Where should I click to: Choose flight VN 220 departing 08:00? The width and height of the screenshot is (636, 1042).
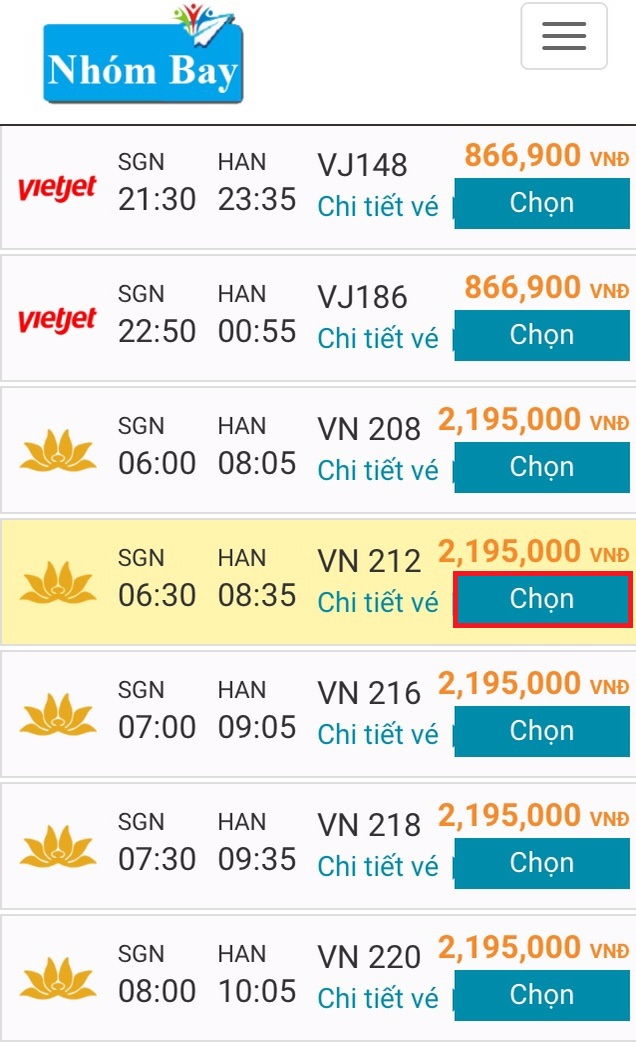pos(542,996)
